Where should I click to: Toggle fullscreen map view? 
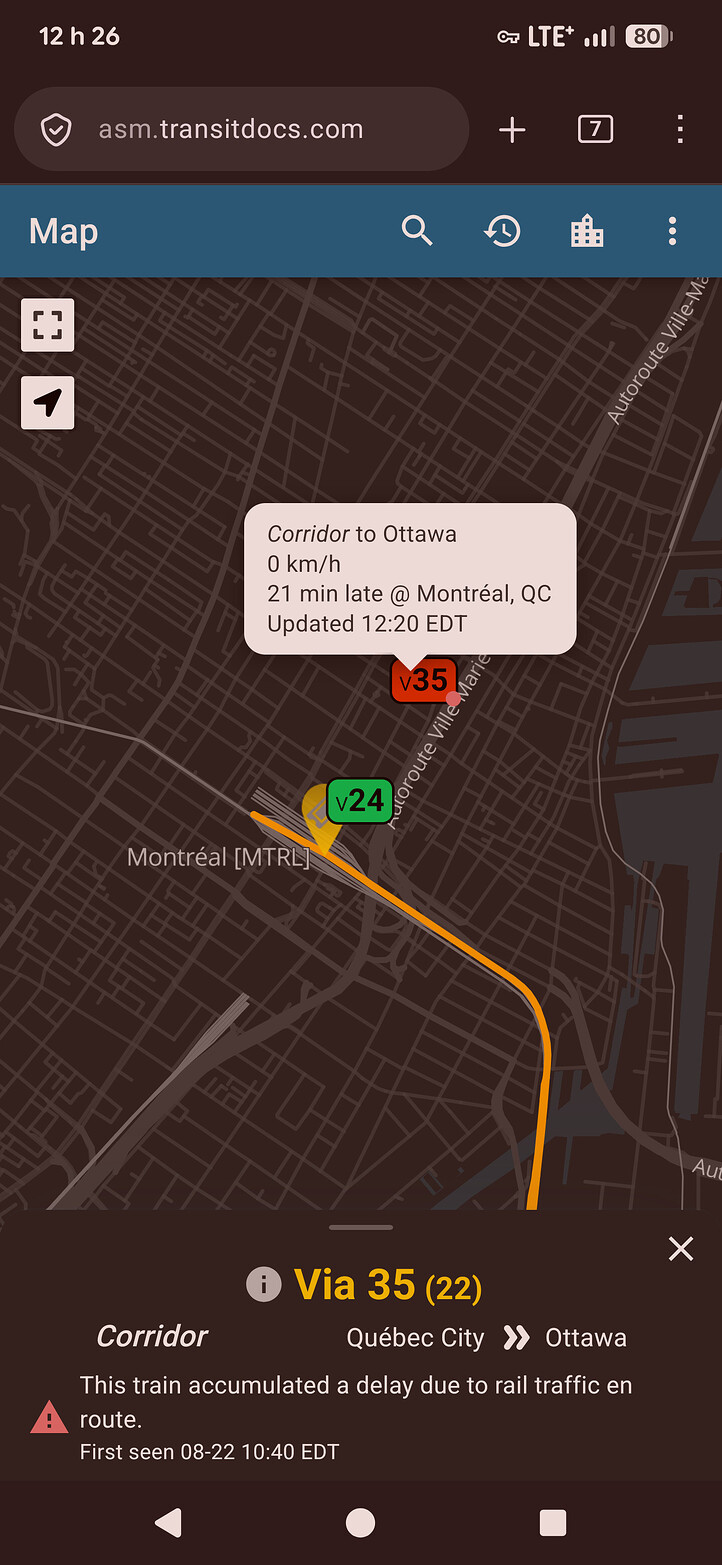coord(48,325)
